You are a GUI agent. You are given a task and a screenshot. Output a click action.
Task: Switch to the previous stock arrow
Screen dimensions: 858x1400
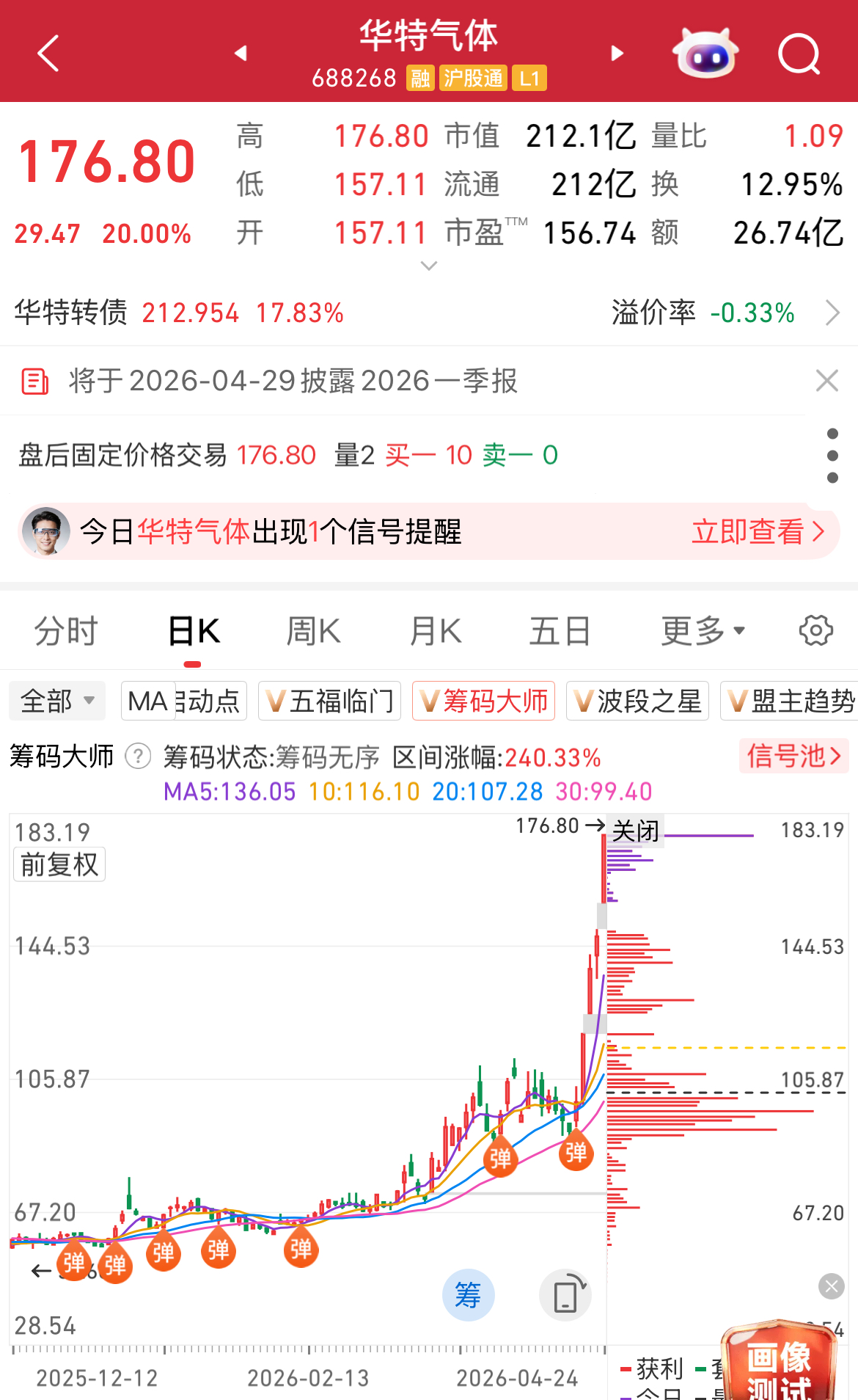[x=241, y=54]
